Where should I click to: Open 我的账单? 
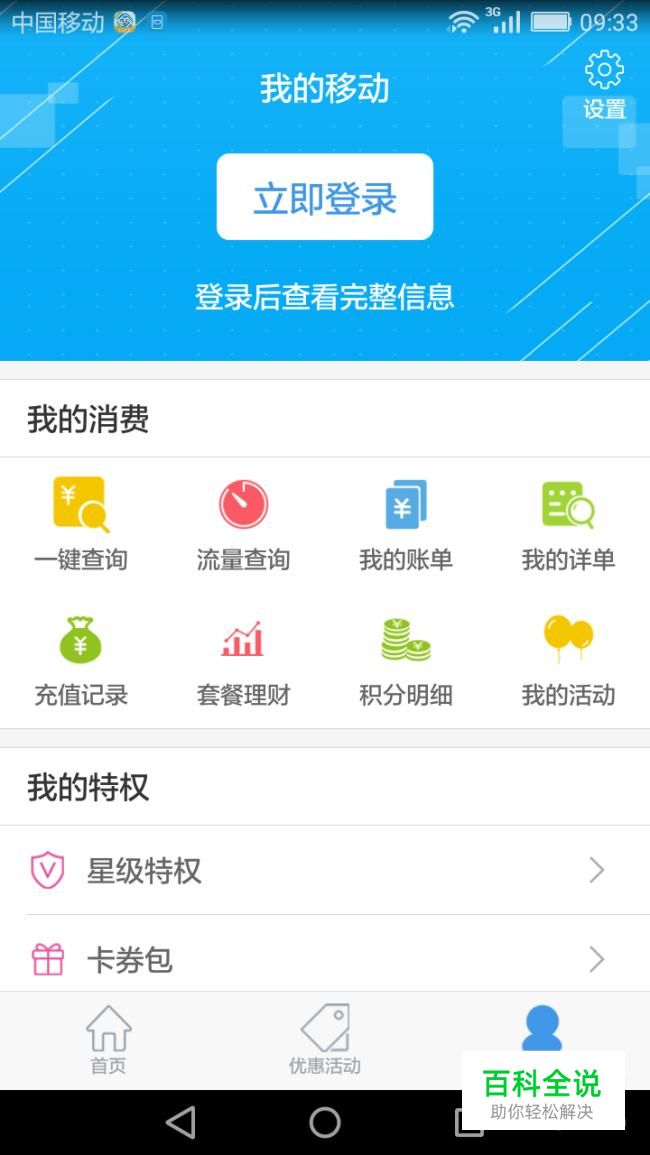pyautogui.click(x=405, y=524)
